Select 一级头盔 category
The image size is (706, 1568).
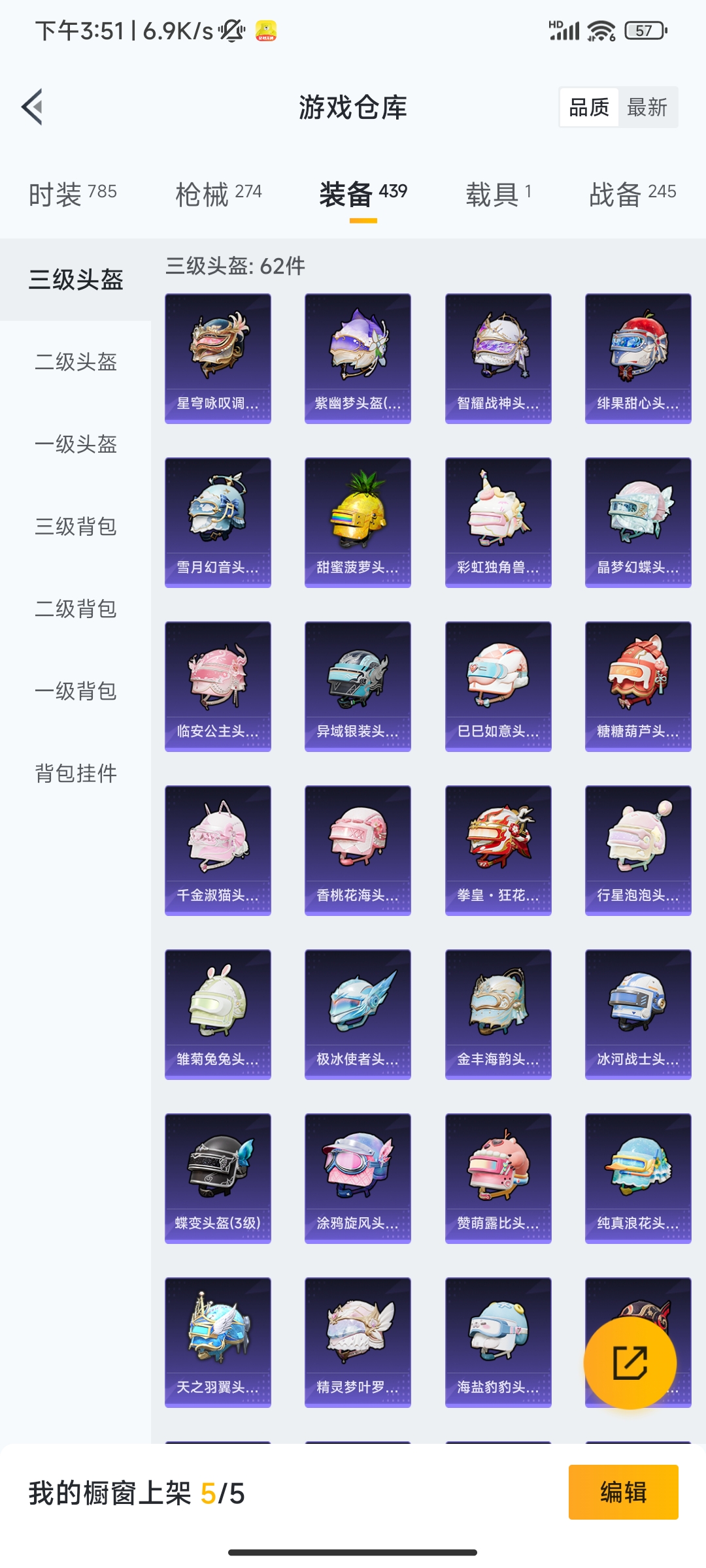76,444
